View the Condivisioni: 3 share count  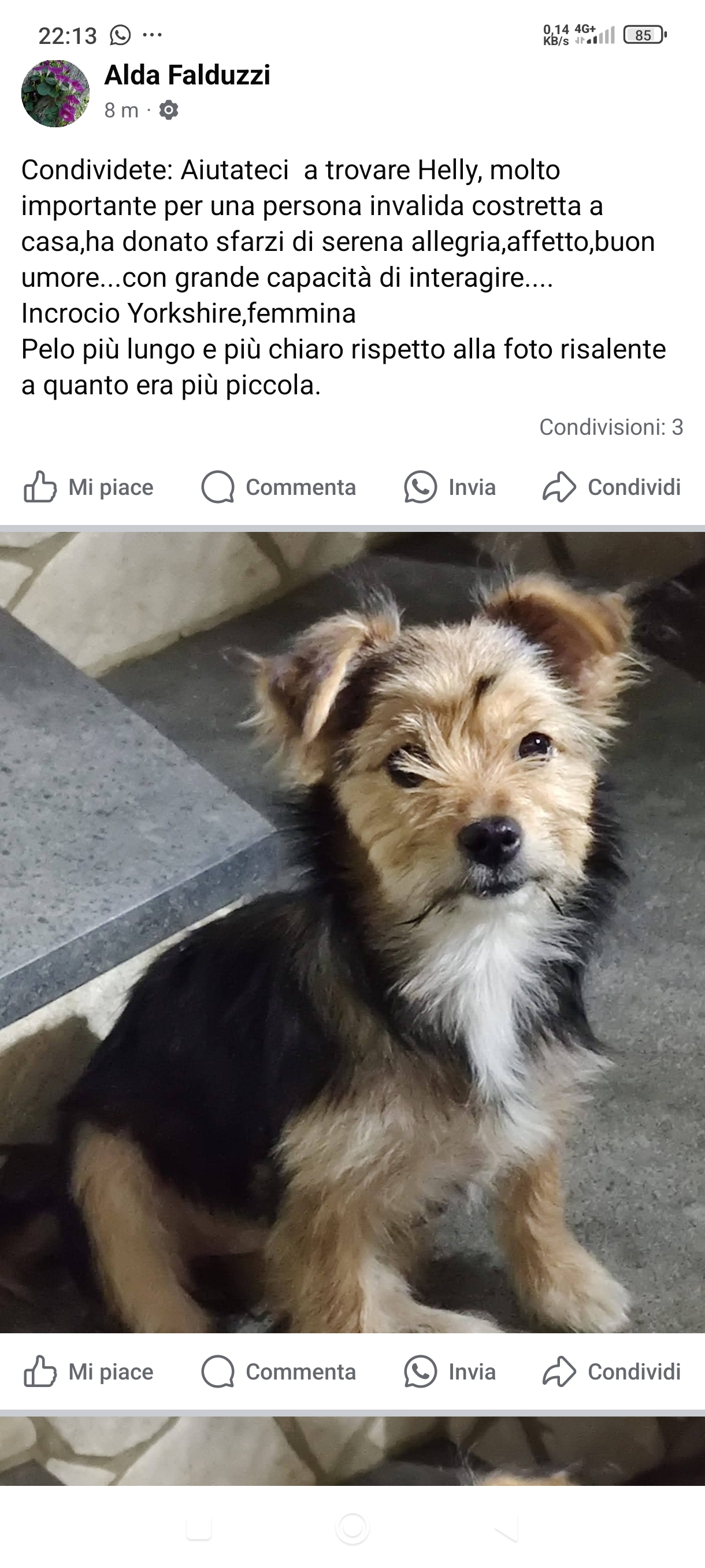pos(611,427)
